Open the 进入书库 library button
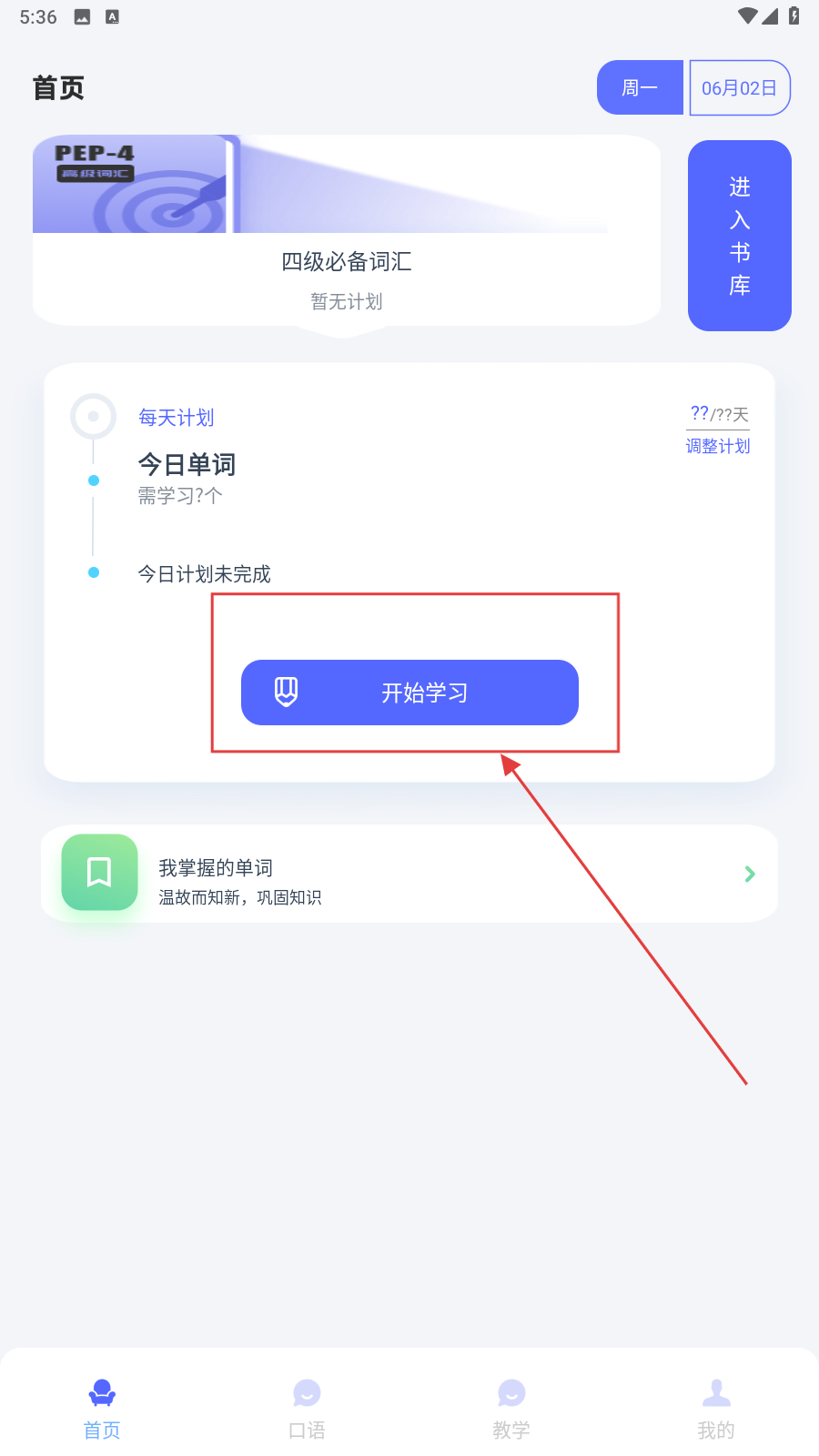The width and height of the screenshot is (819, 1456). [739, 236]
